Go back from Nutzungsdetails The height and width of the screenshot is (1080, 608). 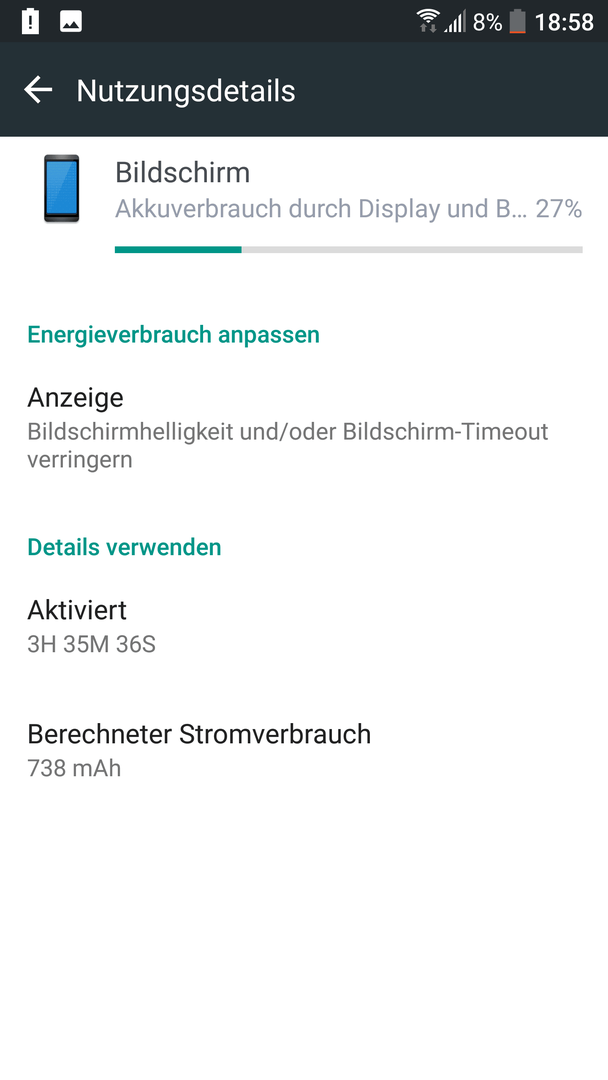click(38, 90)
